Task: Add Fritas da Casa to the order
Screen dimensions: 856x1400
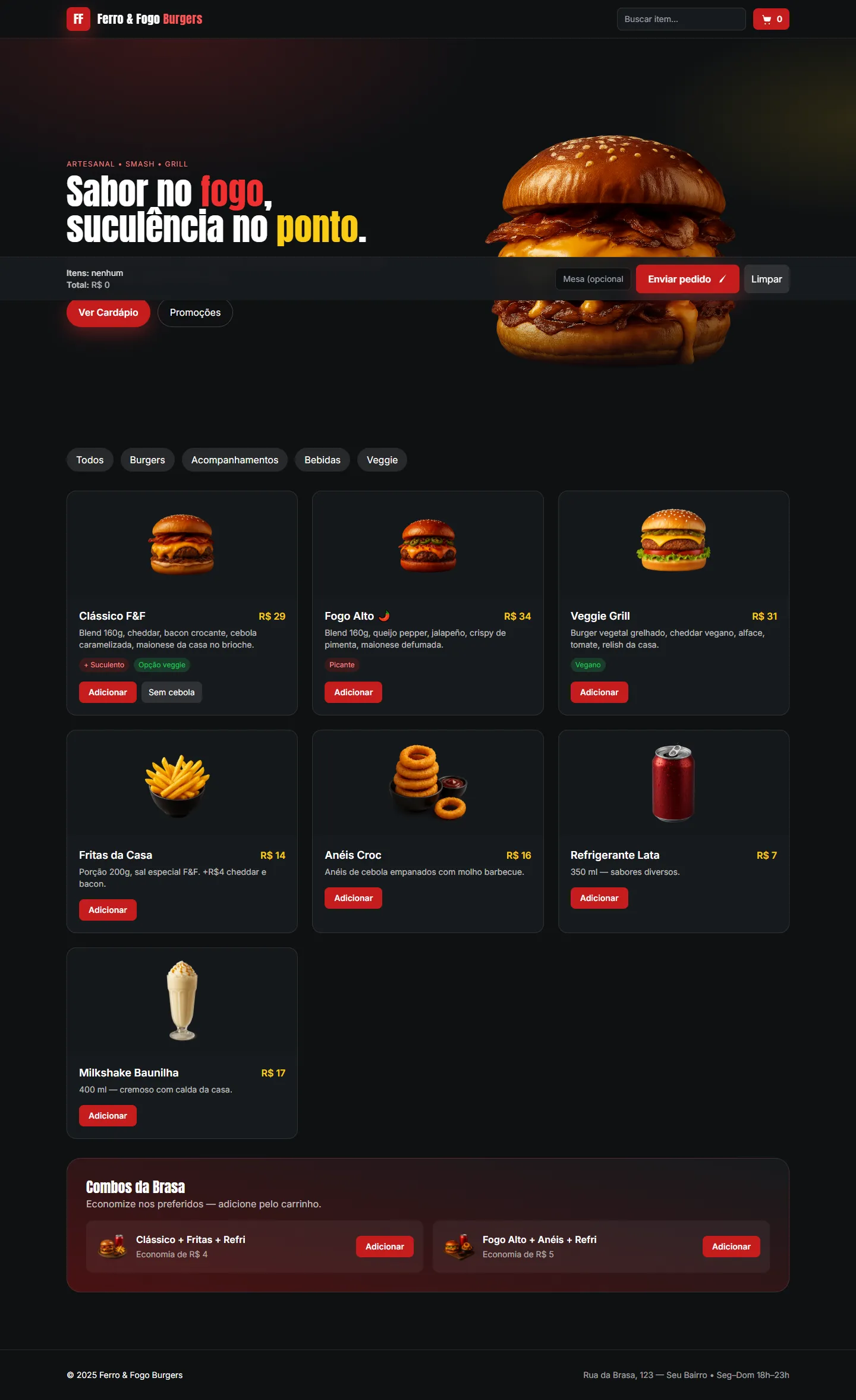Action: click(x=108, y=910)
